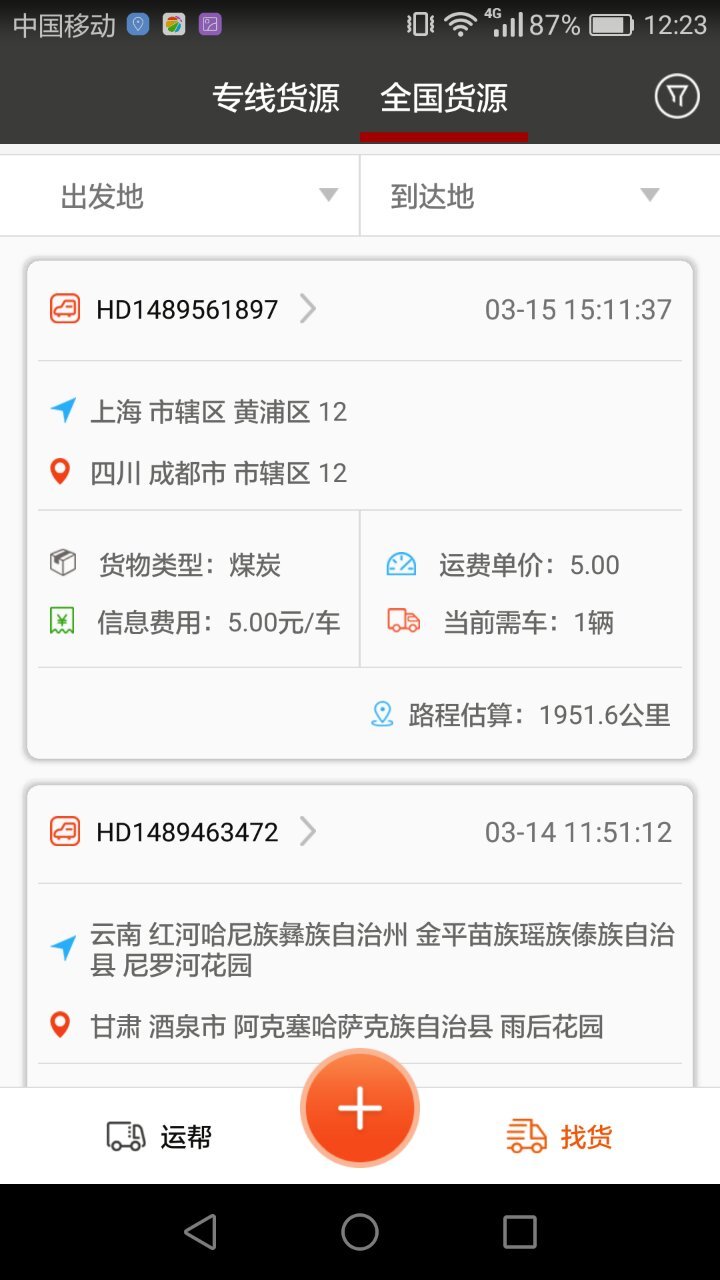Click the speedometer icon beside 运费单价
Image resolution: width=720 pixels, height=1280 pixels.
click(400, 564)
